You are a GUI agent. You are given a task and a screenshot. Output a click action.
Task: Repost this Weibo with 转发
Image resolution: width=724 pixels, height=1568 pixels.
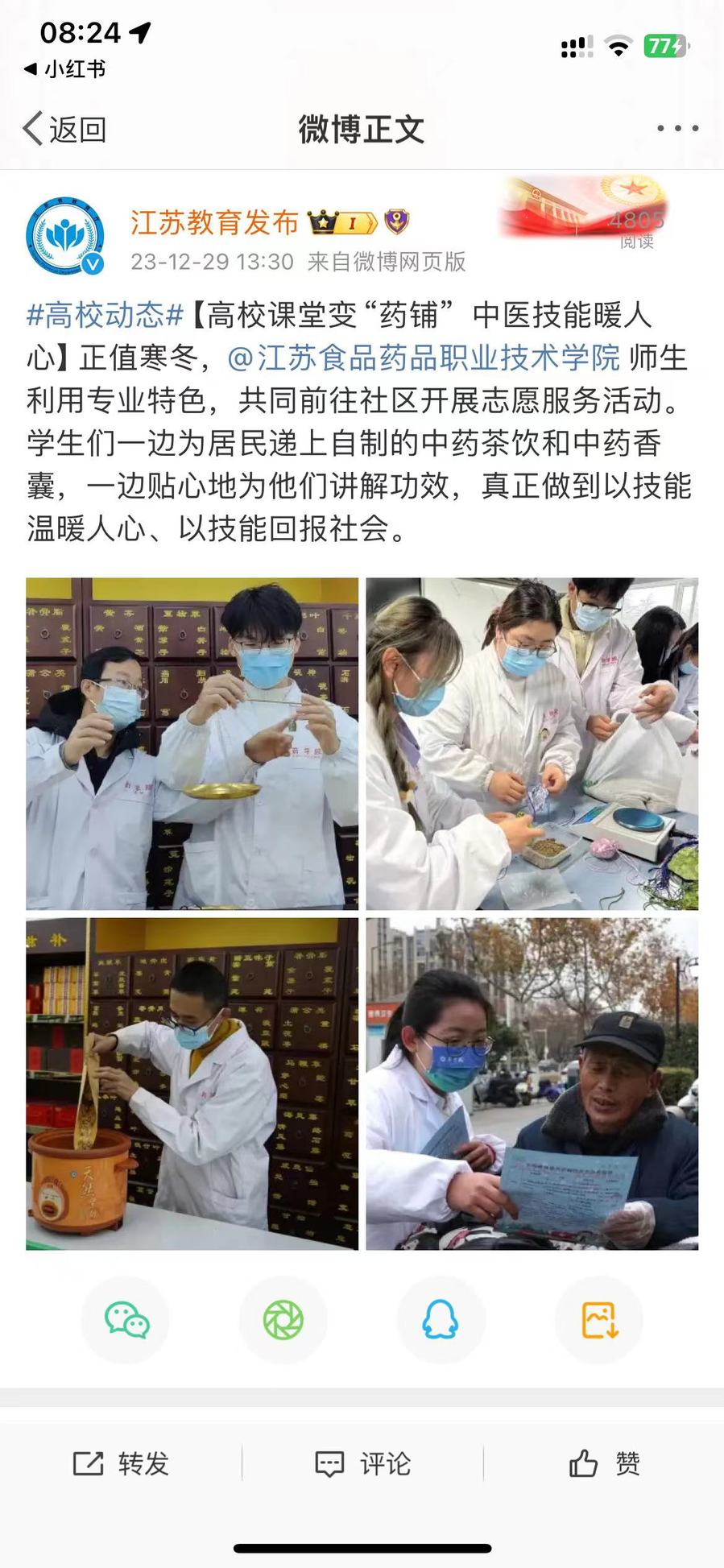(x=121, y=1463)
